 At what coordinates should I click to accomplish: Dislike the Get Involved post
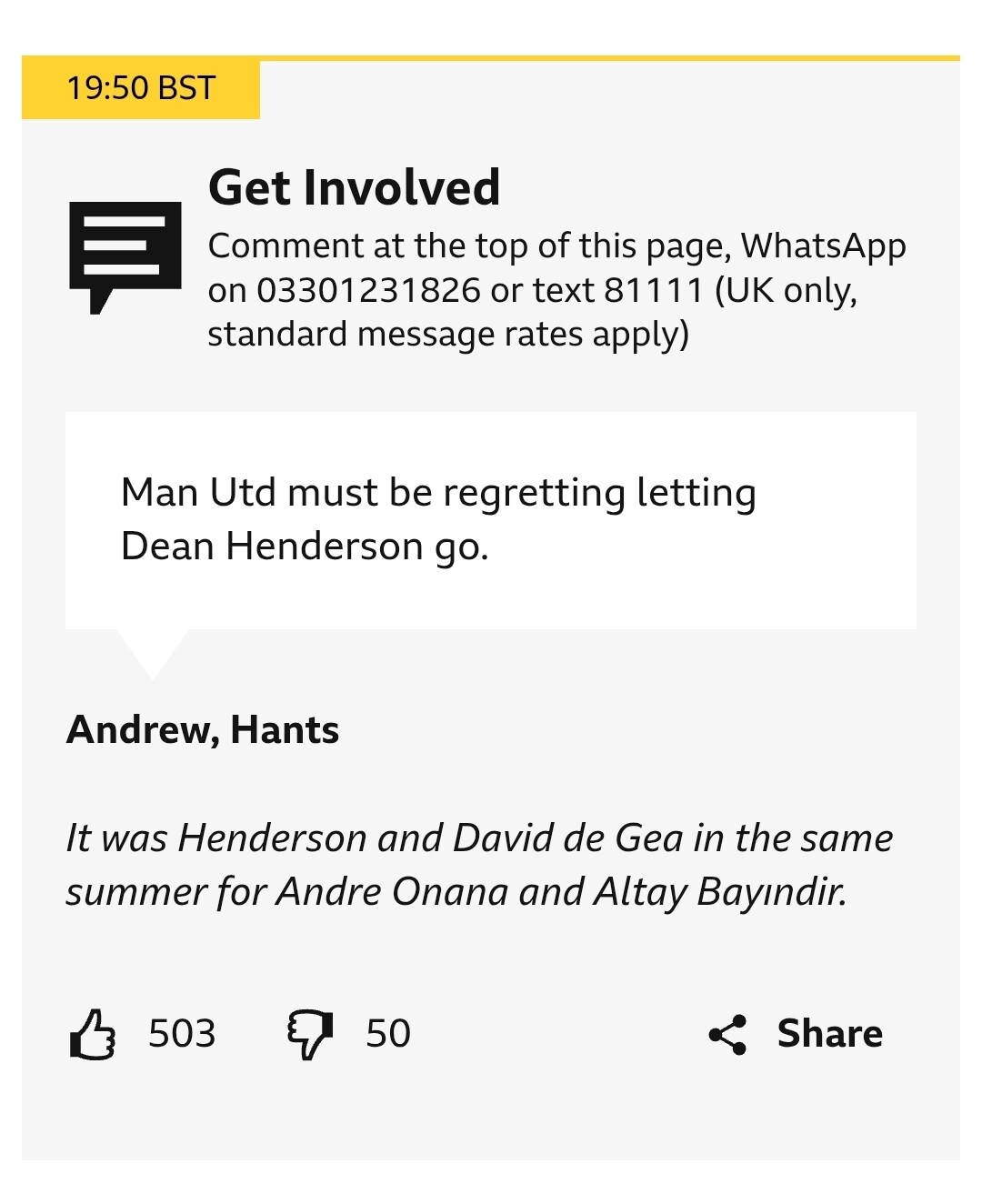310,1034
